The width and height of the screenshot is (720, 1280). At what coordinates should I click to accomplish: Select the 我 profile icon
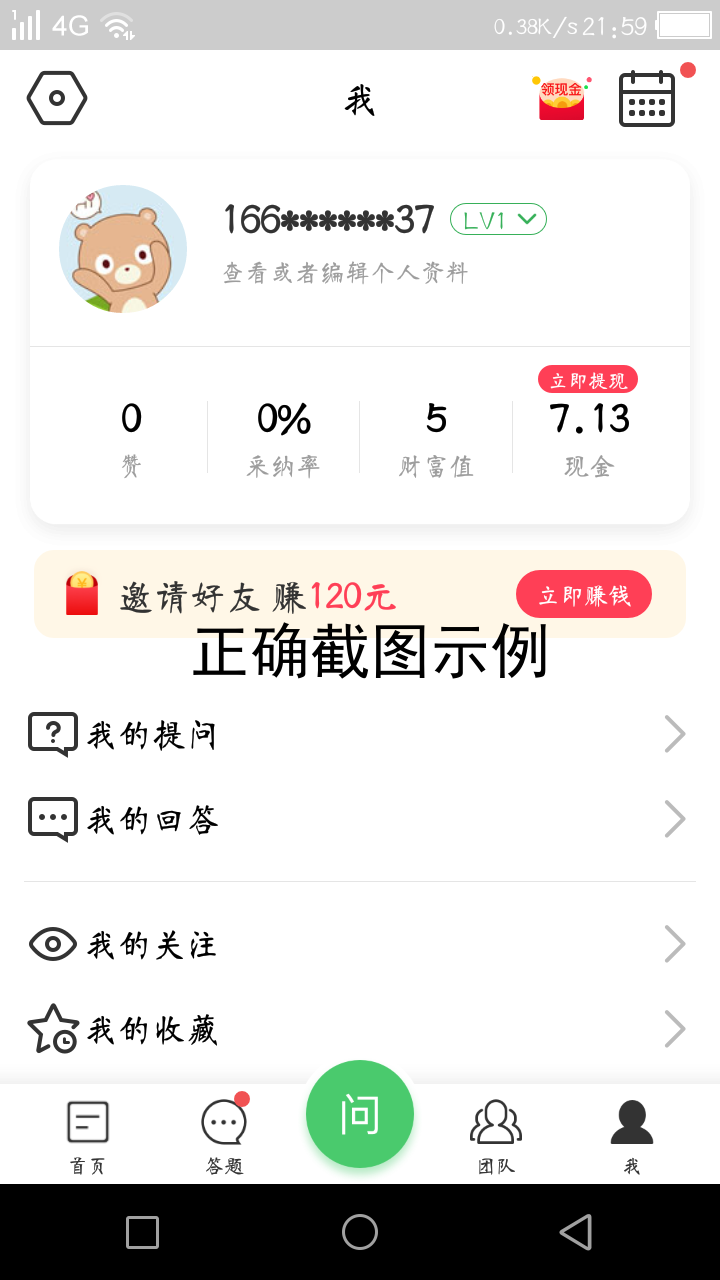[x=631, y=1122]
